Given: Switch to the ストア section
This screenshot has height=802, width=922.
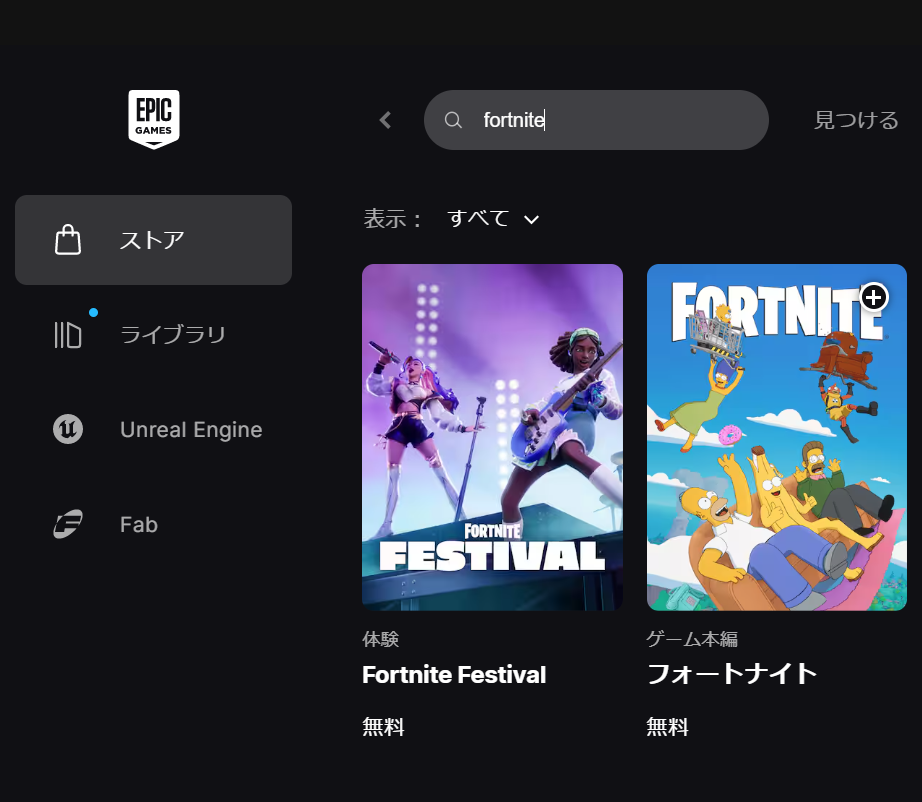Looking at the screenshot, I should click(x=153, y=240).
